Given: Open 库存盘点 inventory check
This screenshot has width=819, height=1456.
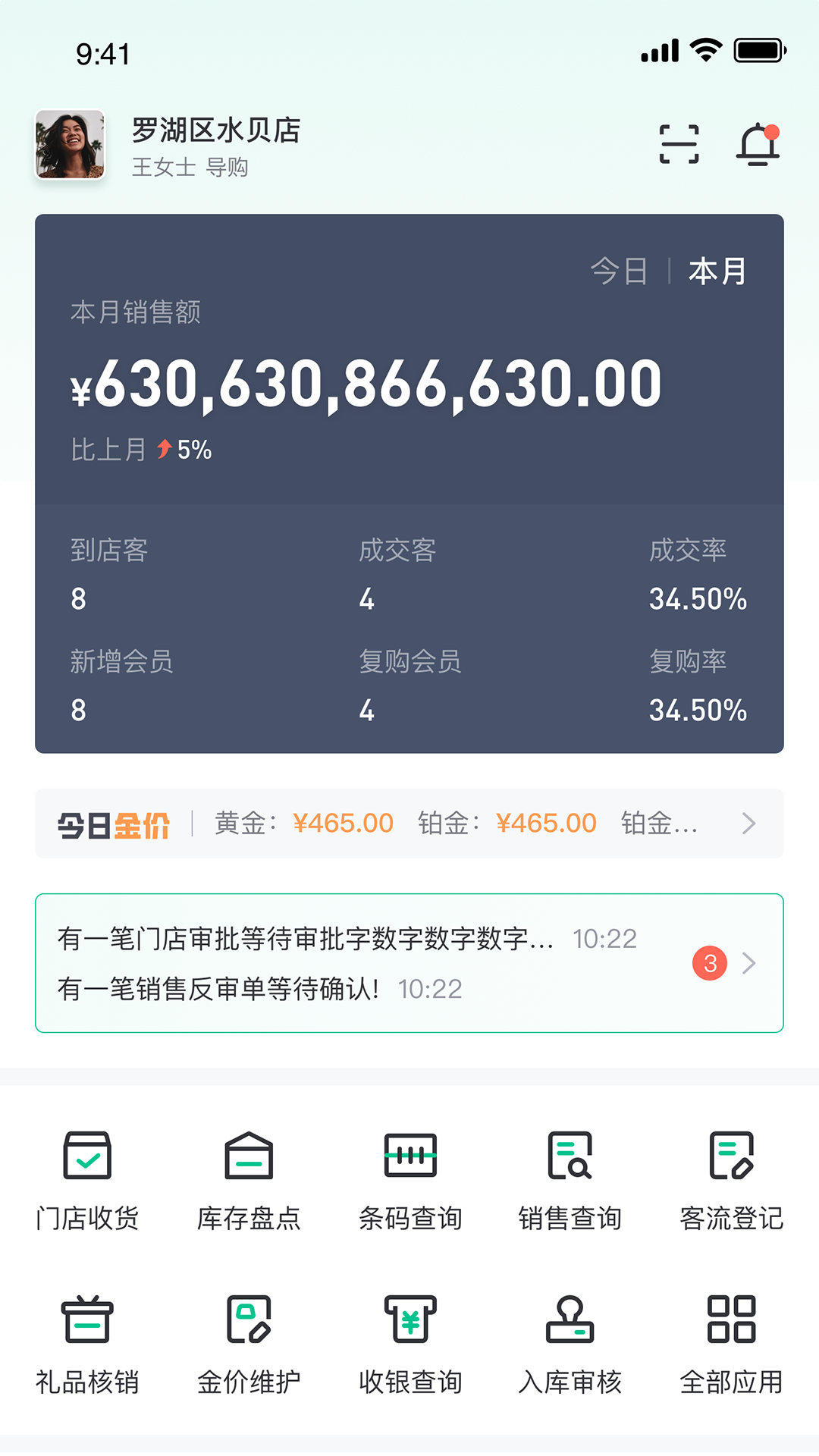Looking at the screenshot, I should (x=249, y=1180).
